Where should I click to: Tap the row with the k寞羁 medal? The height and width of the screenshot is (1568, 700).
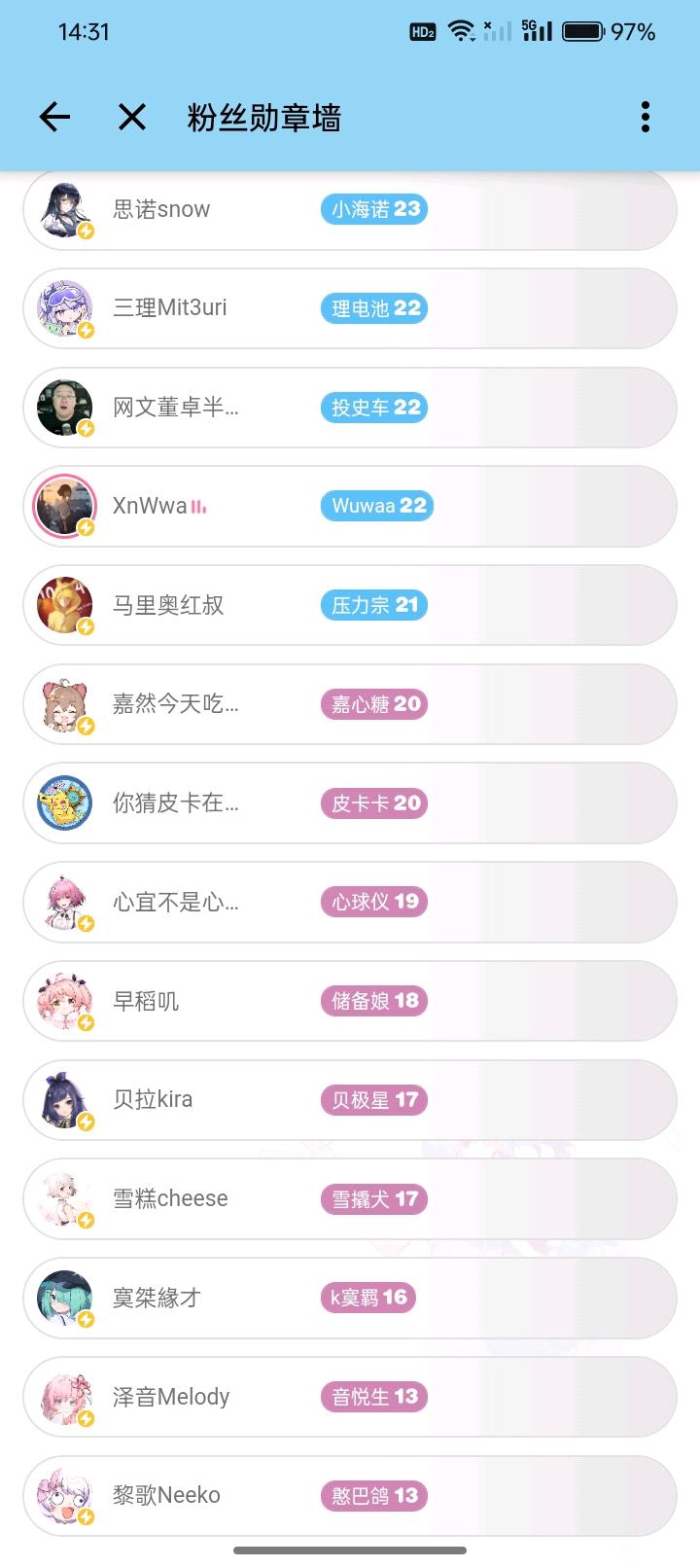tap(350, 1298)
